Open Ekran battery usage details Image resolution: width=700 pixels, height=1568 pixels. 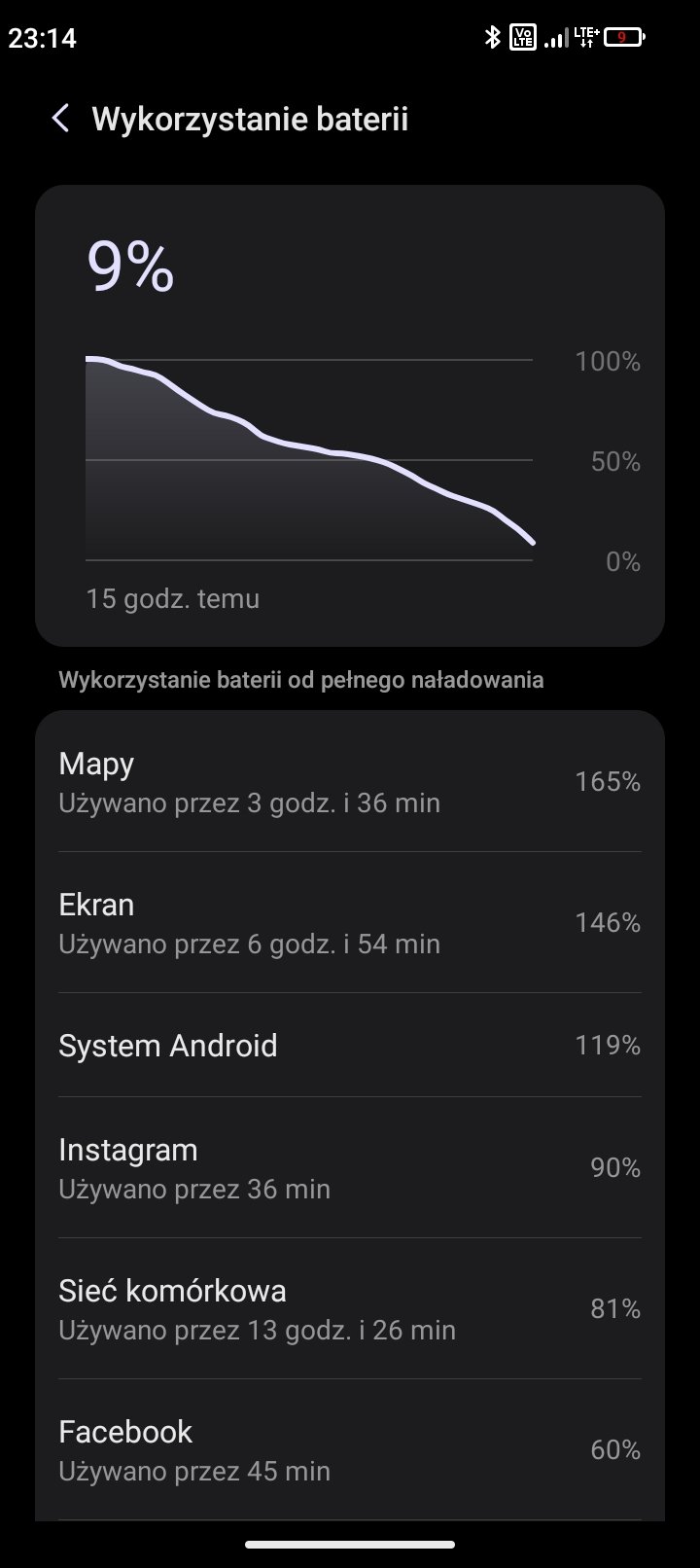click(350, 922)
